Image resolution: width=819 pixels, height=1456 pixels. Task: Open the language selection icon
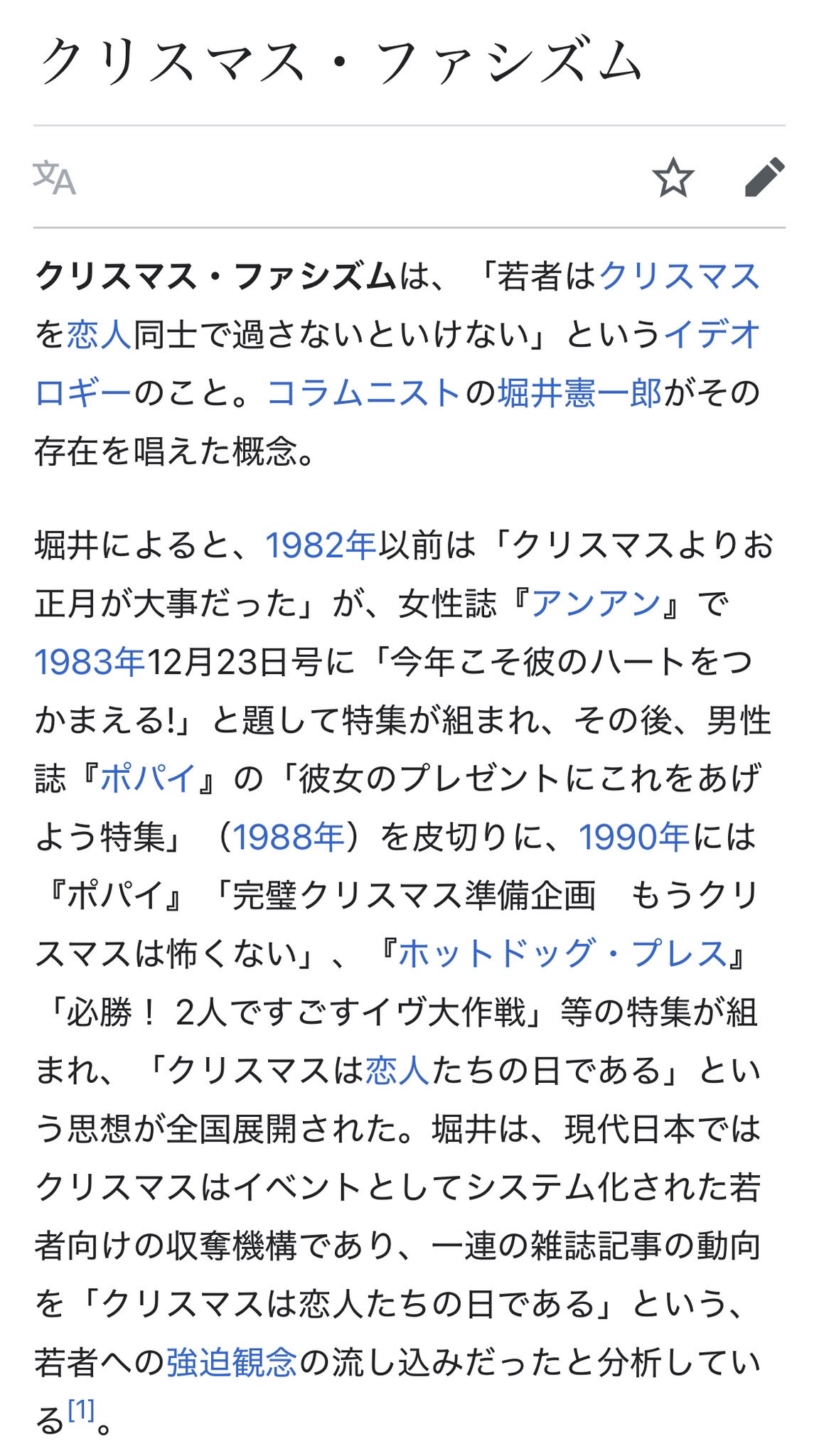pos(54,178)
